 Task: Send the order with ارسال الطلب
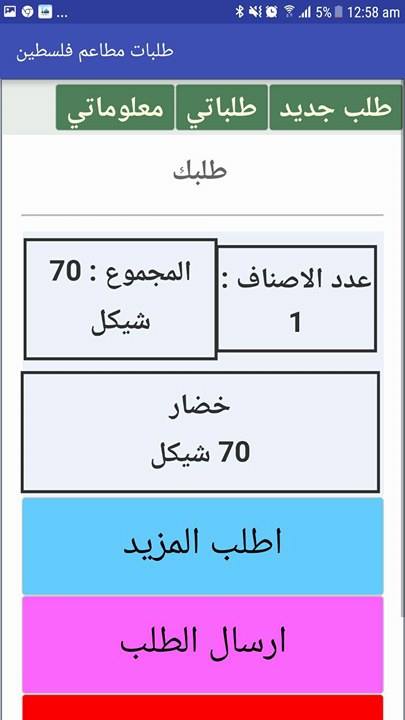coord(202,645)
